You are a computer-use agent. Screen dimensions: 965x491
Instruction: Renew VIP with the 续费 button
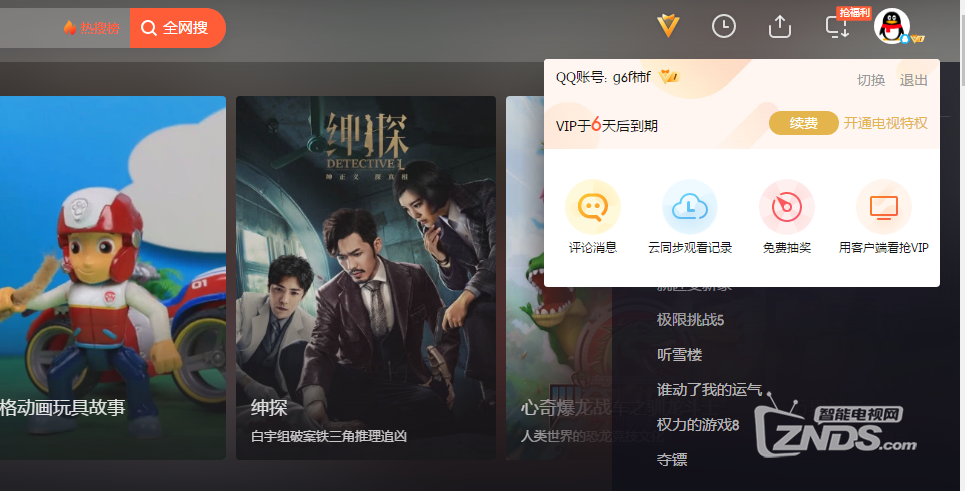tap(803, 123)
